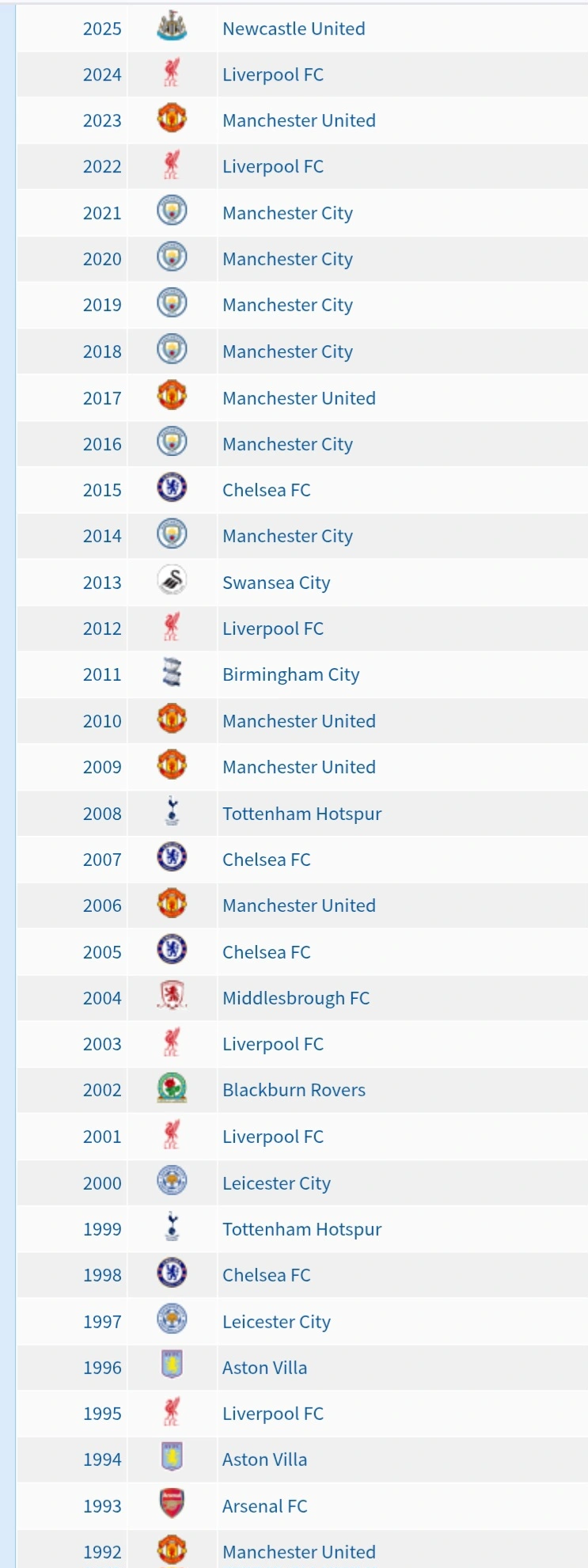Open Aston Villa in the 1996 row
Image resolution: width=588 pixels, height=1568 pixels.
(264, 1368)
